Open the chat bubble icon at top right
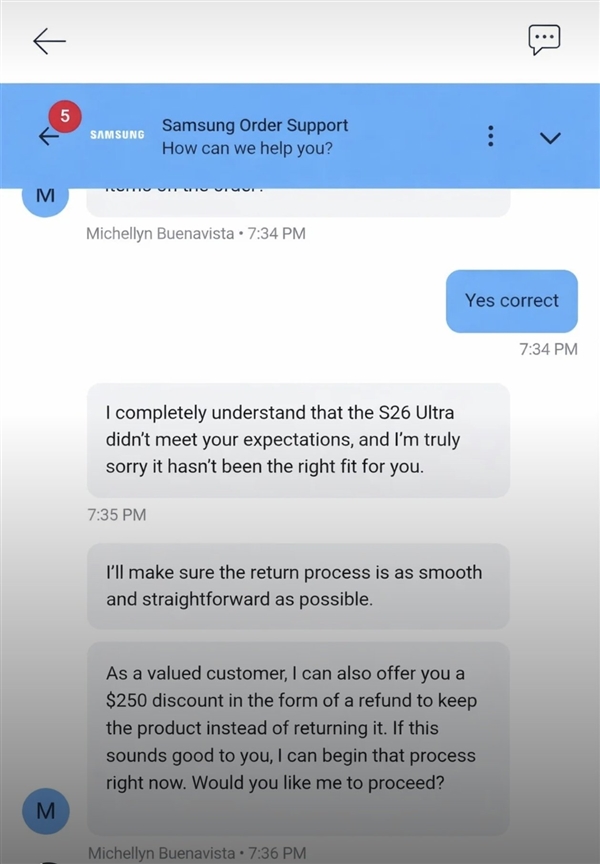Viewport: 600px width, 864px height. (x=544, y=40)
